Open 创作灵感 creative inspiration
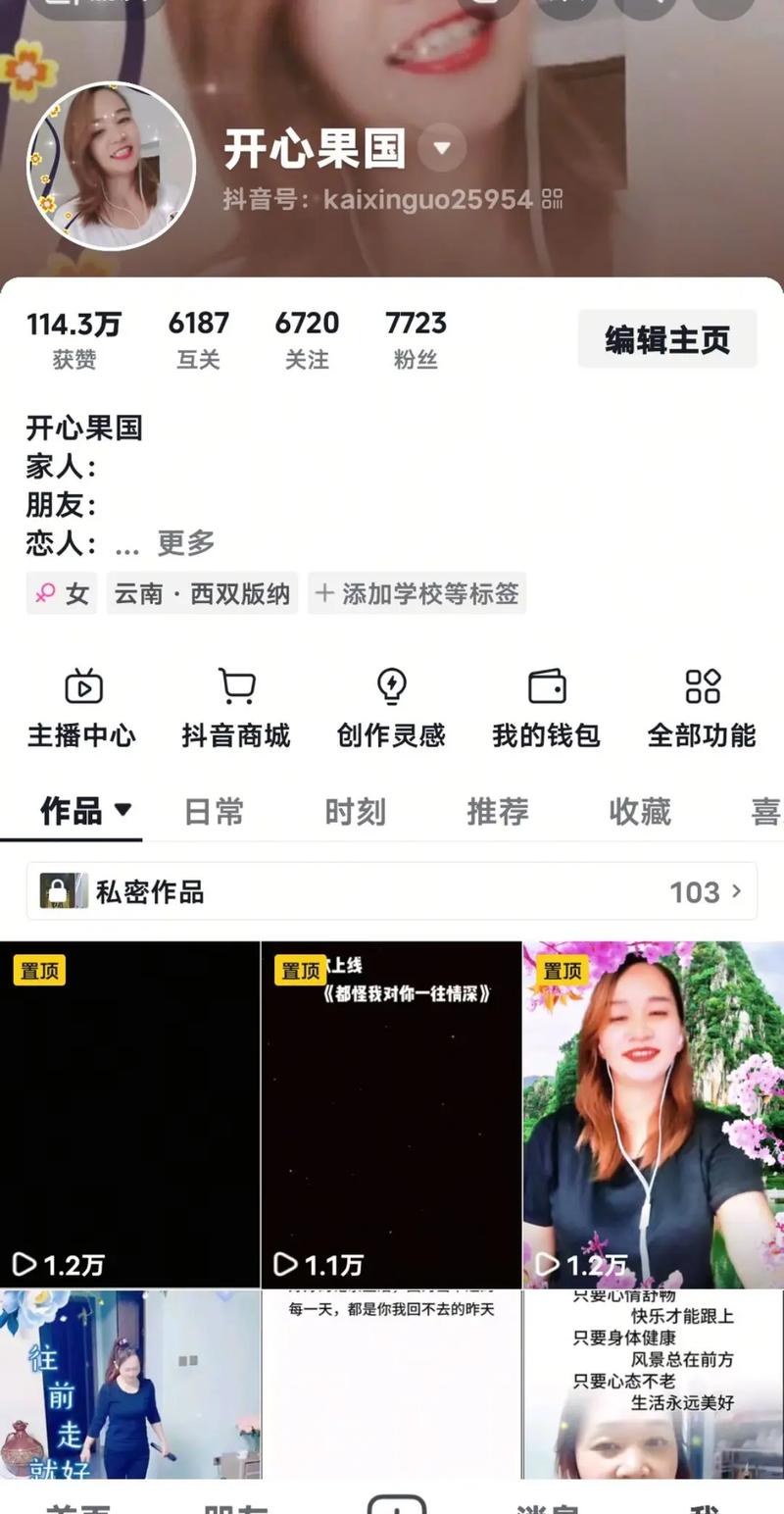784x1514 pixels. click(392, 708)
